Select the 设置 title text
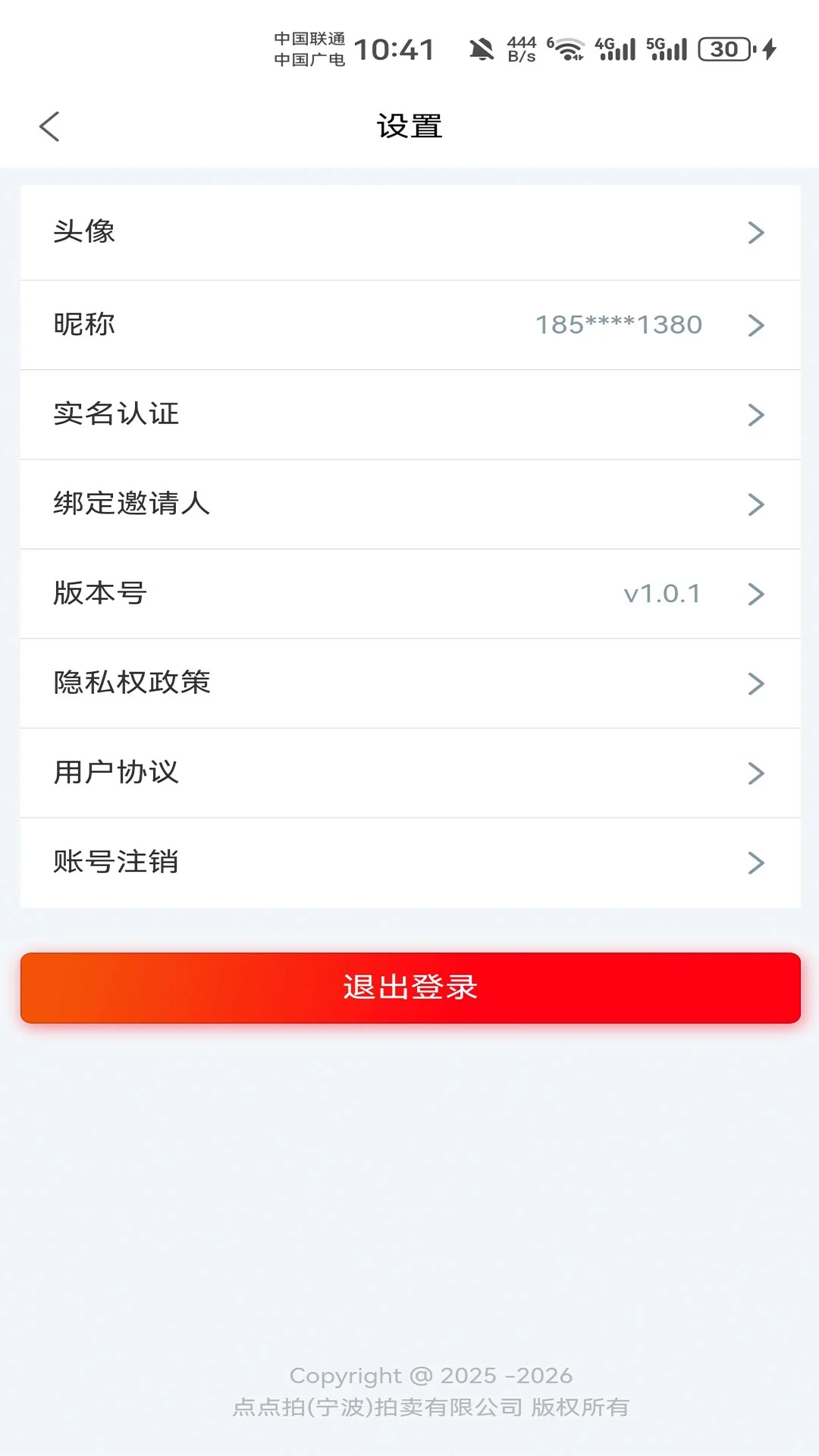Image resolution: width=819 pixels, height=1456 pixels. (x=409, y=126)
